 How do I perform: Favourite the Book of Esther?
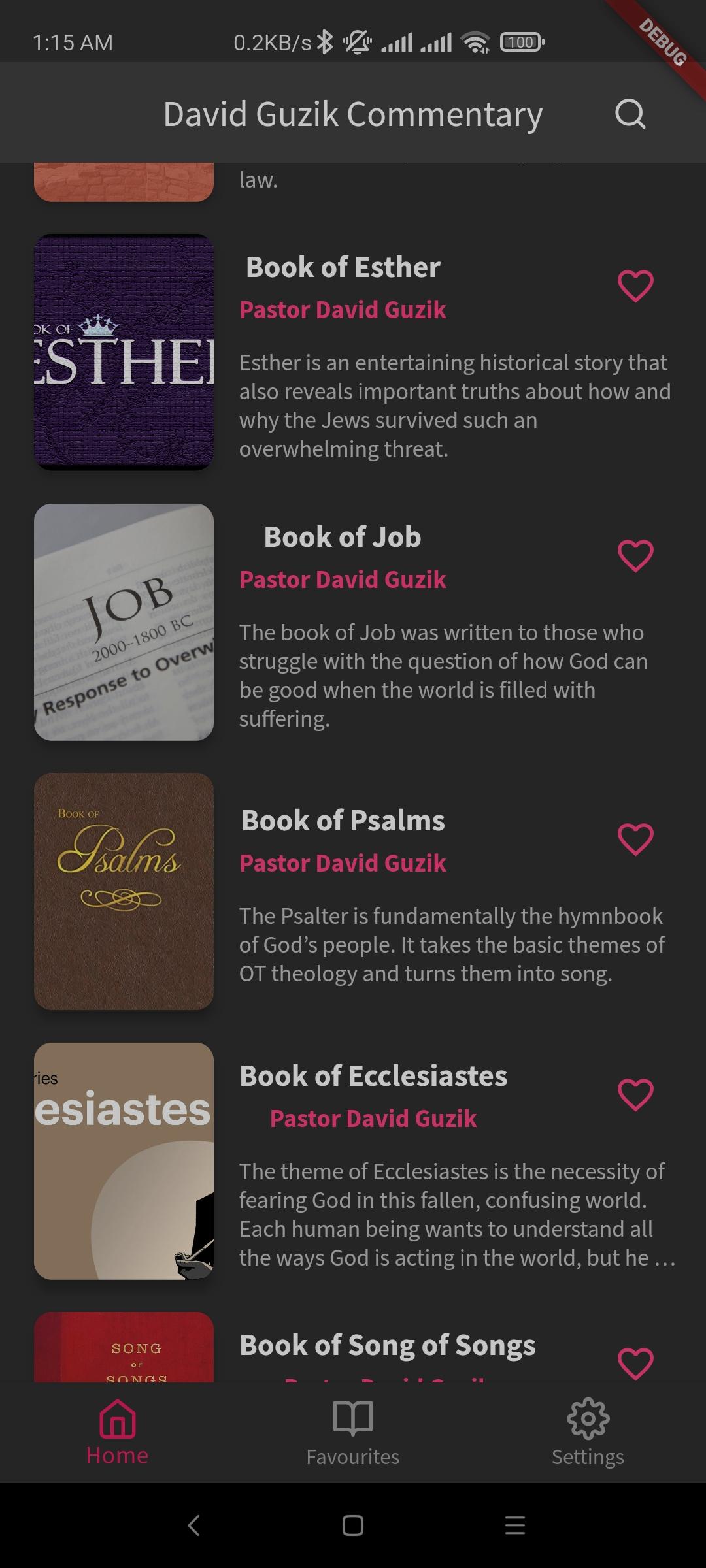coord(635,286)
